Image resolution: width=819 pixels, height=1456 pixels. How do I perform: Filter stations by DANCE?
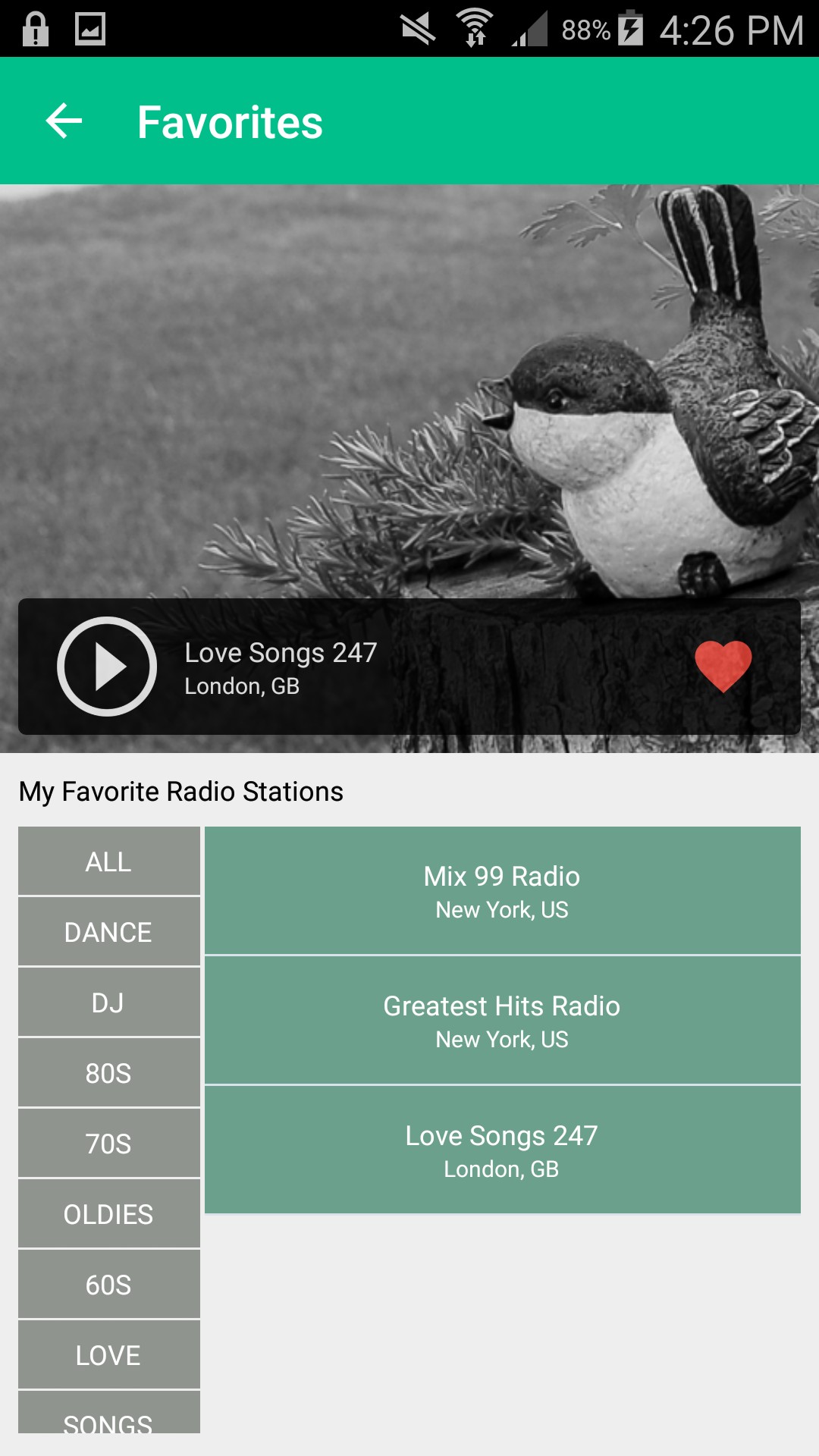click(109, 932)
